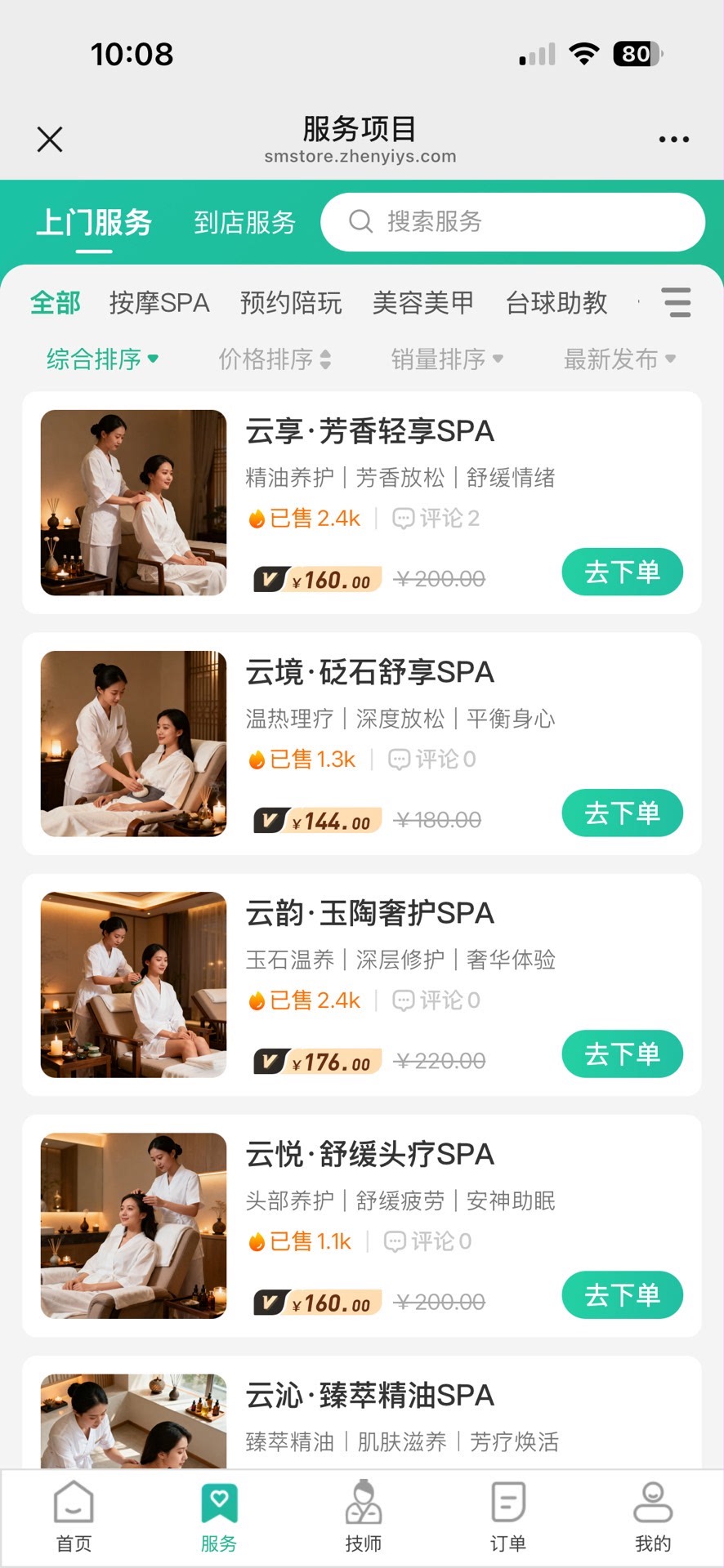
Task: Show the 台球助教 category
Action: click(x=556, y=303)
